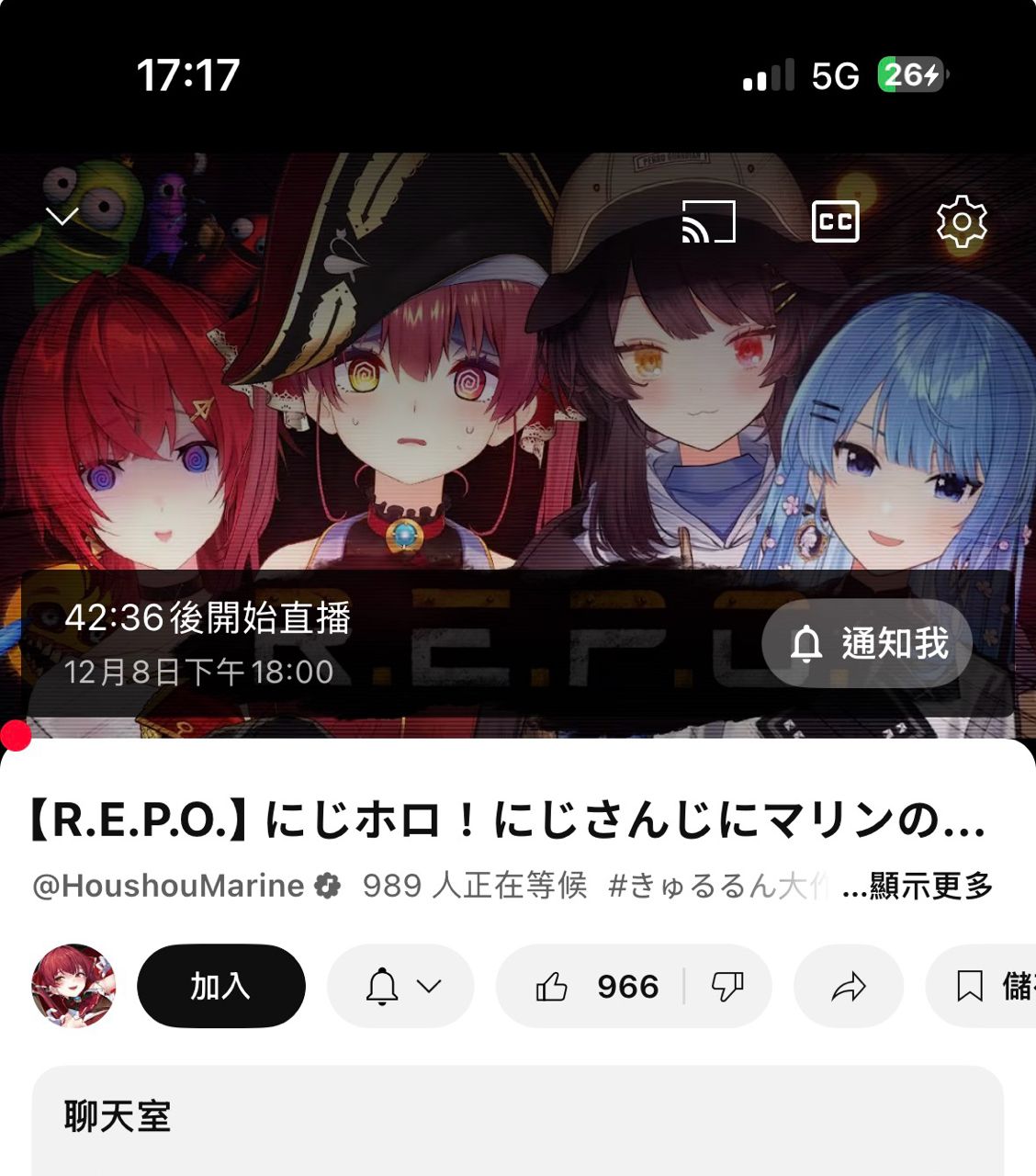Open the #きゅるるん hashtag link
The image size is (1036, 1176).
[x=716, y=886]
